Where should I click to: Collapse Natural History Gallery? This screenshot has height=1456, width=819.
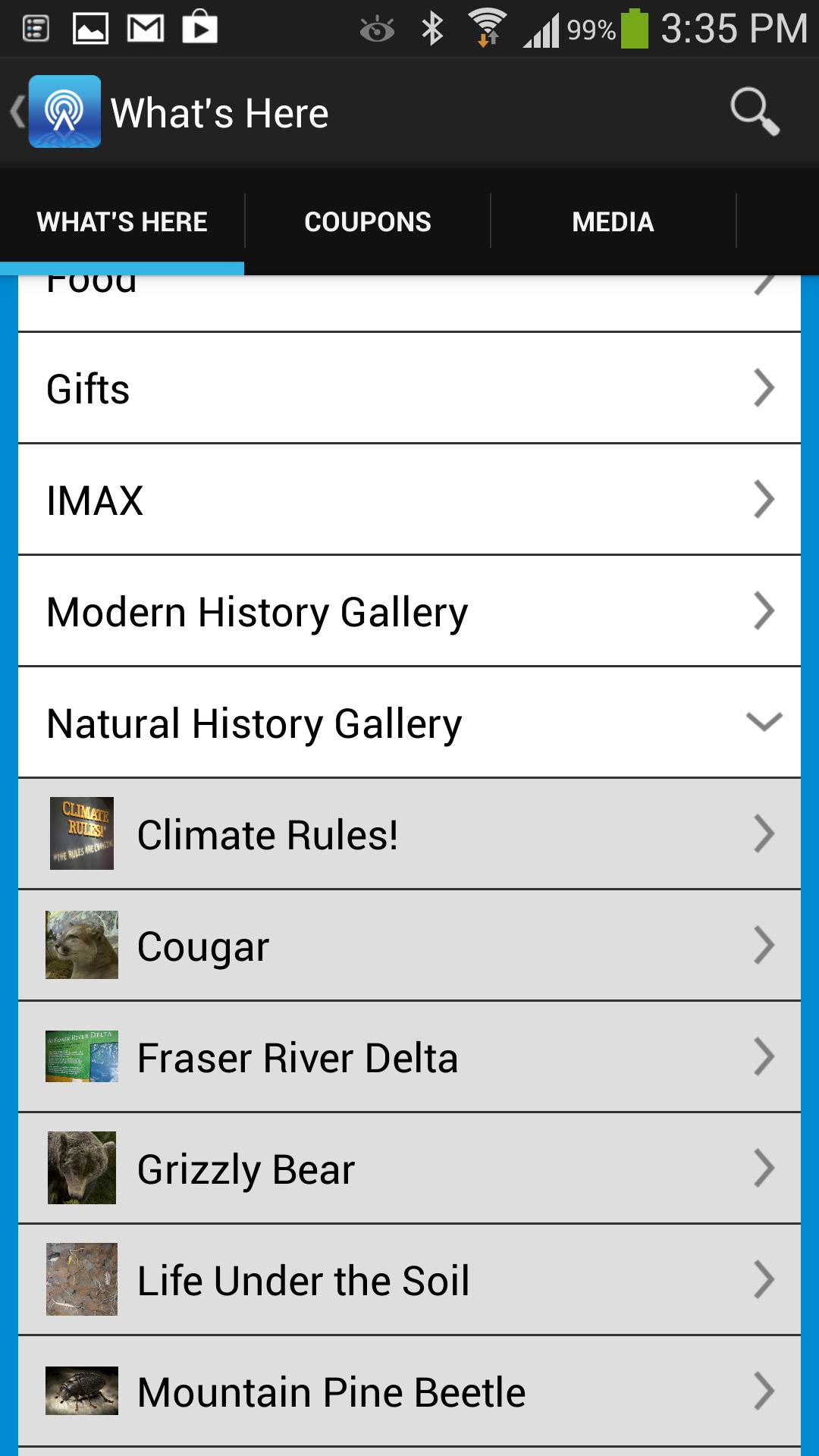[409, 723]
